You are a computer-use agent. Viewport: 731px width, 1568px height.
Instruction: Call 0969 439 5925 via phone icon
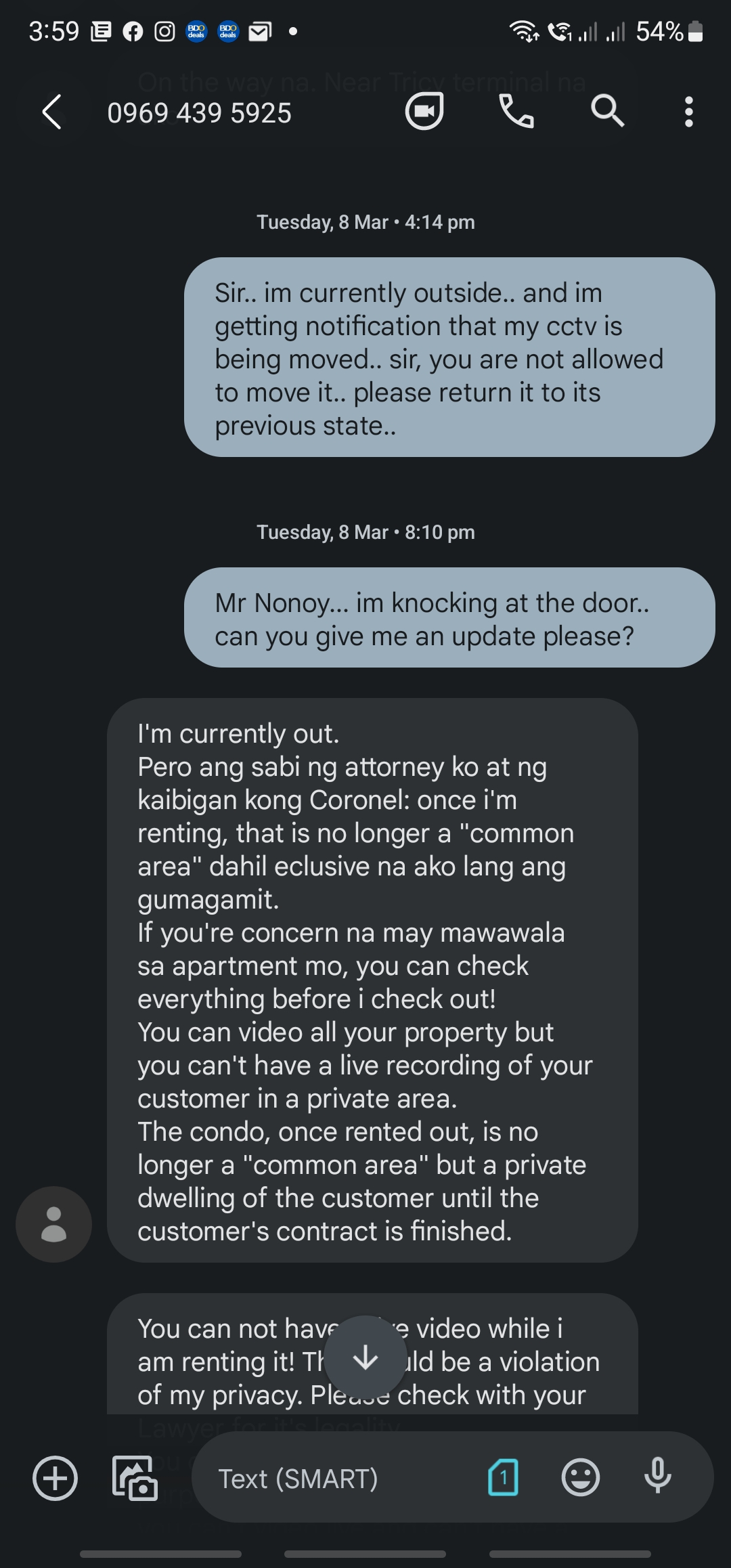516,110
